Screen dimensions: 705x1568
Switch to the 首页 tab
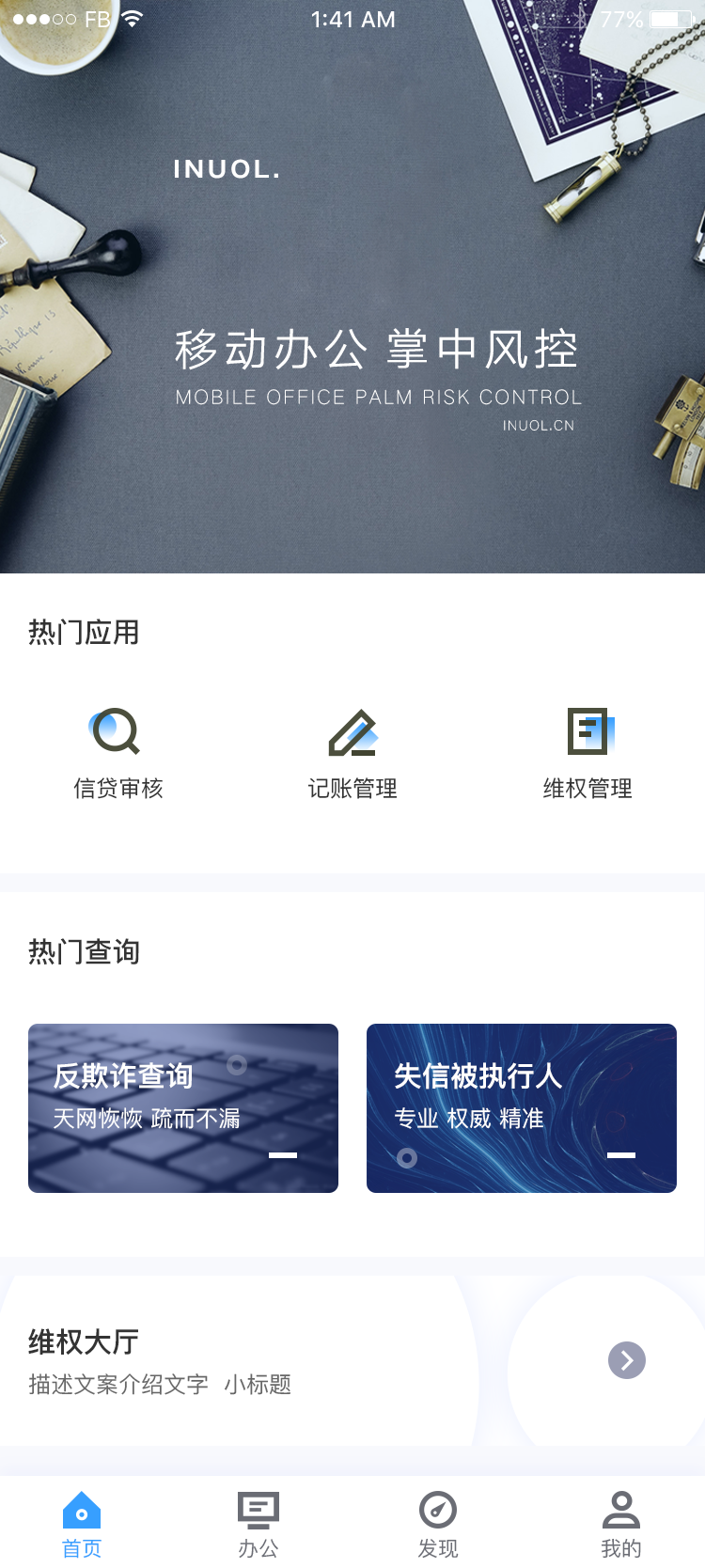point(82,1524)
